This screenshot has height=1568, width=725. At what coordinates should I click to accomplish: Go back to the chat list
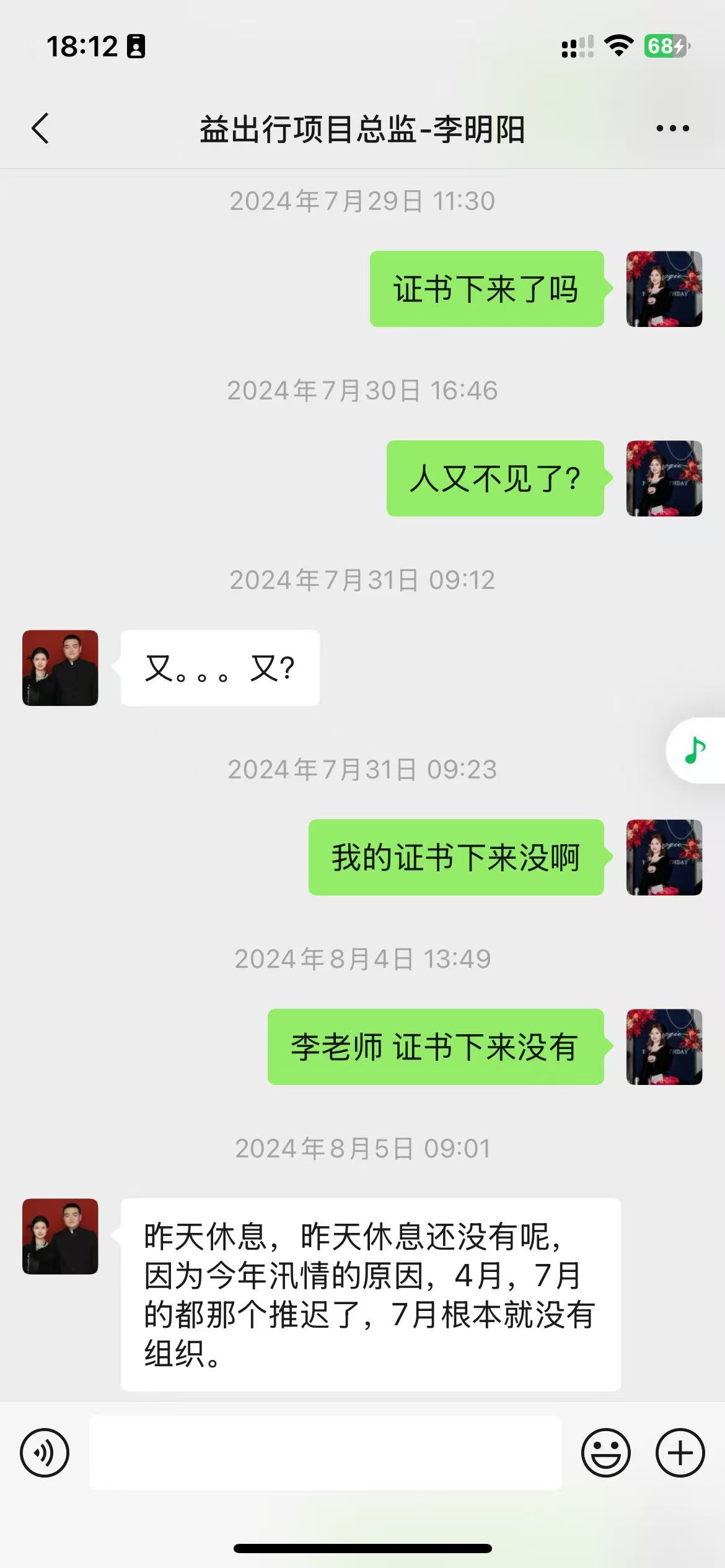tap(40, 129)
